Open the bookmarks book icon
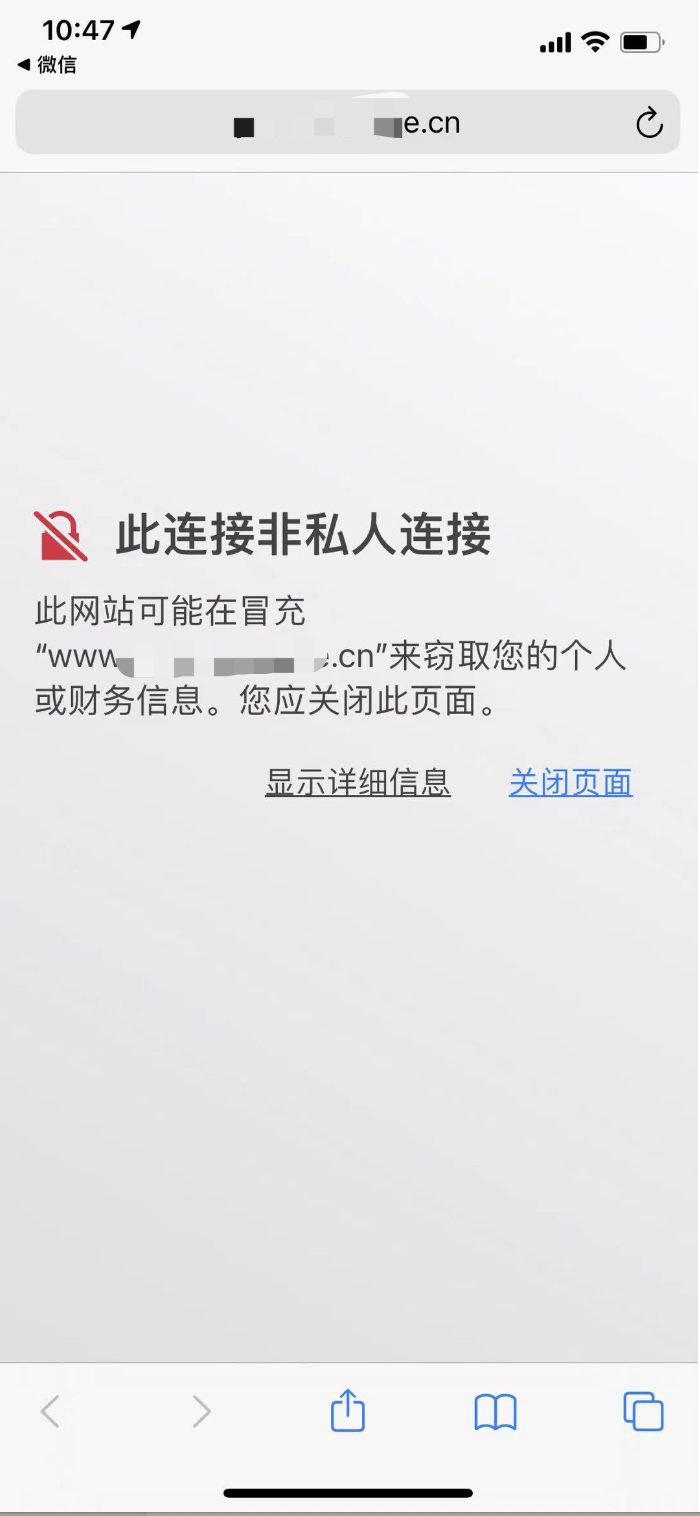This screenshot has height=1516, width=700. point(495,1412)
